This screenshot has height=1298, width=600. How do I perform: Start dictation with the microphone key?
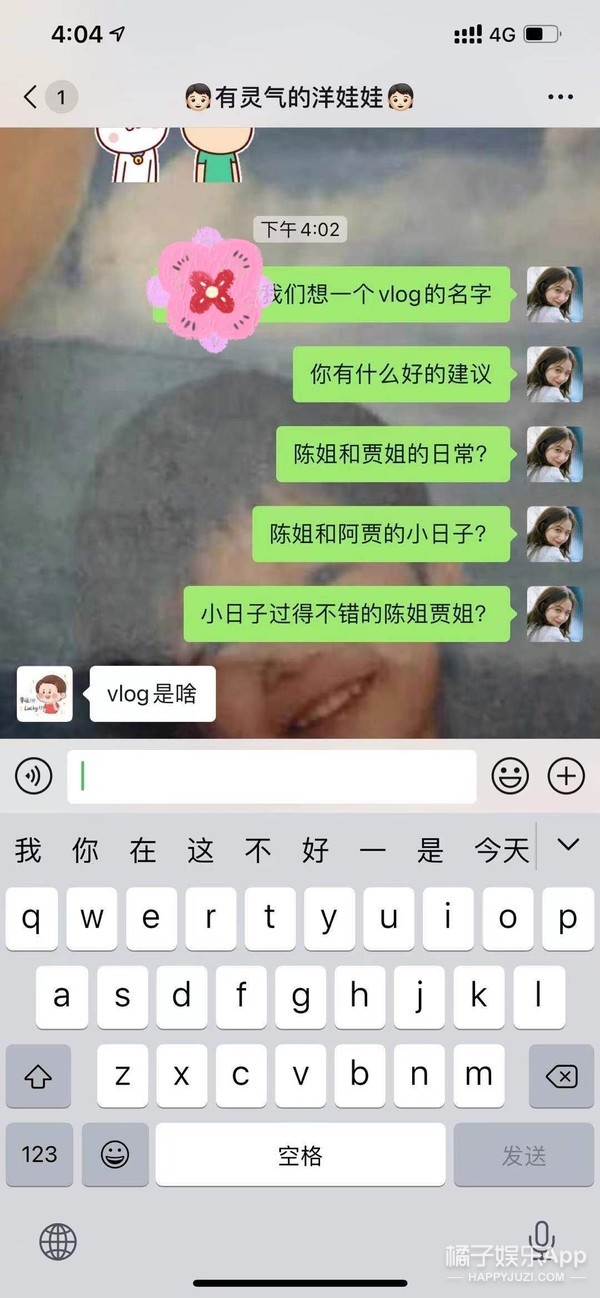coord(542,1238)
